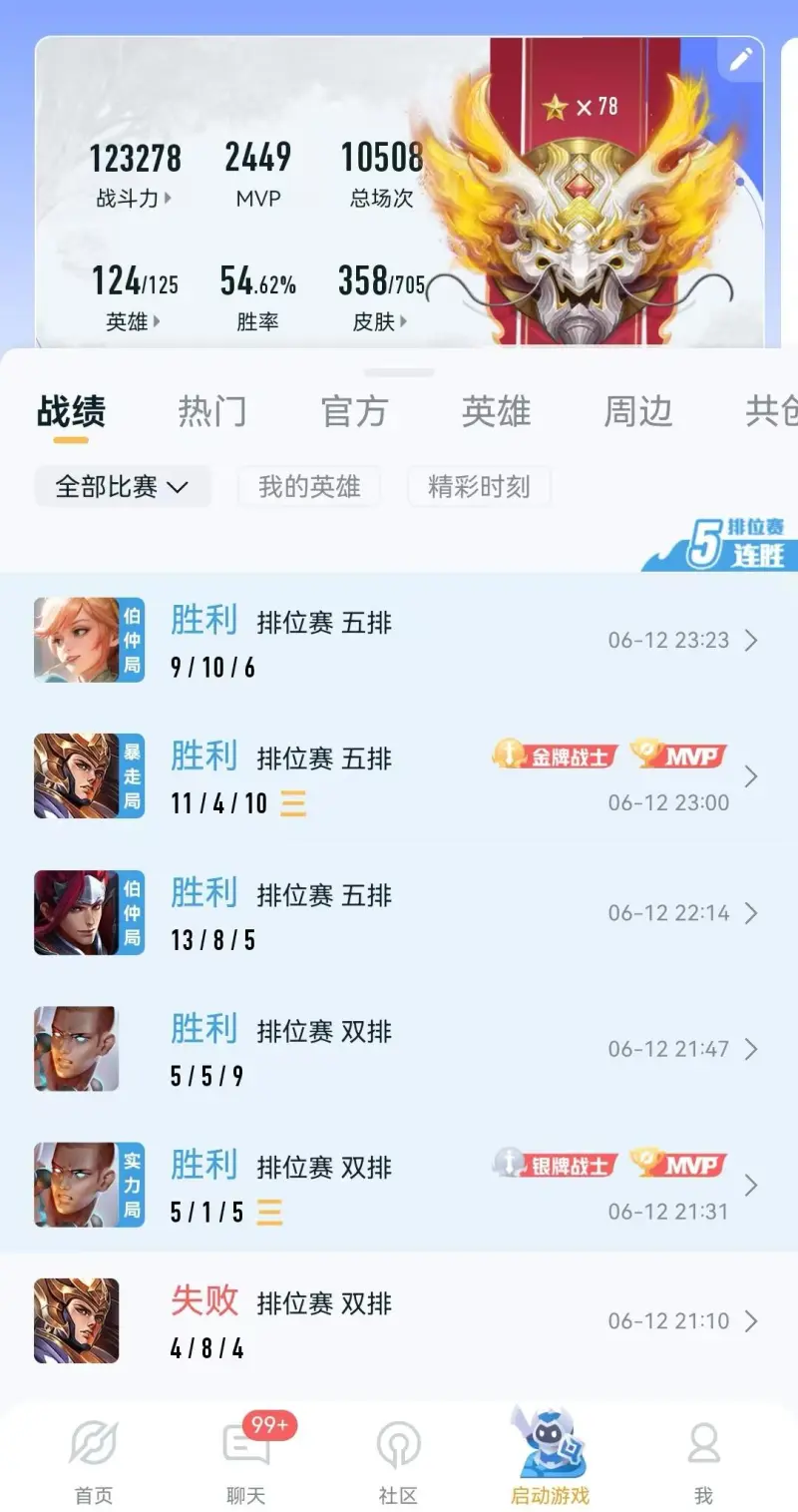Tap the edit pencil icon on profile card
Image resolution: width=798 pixels, height=1512 pixels.
coord(740,60)
